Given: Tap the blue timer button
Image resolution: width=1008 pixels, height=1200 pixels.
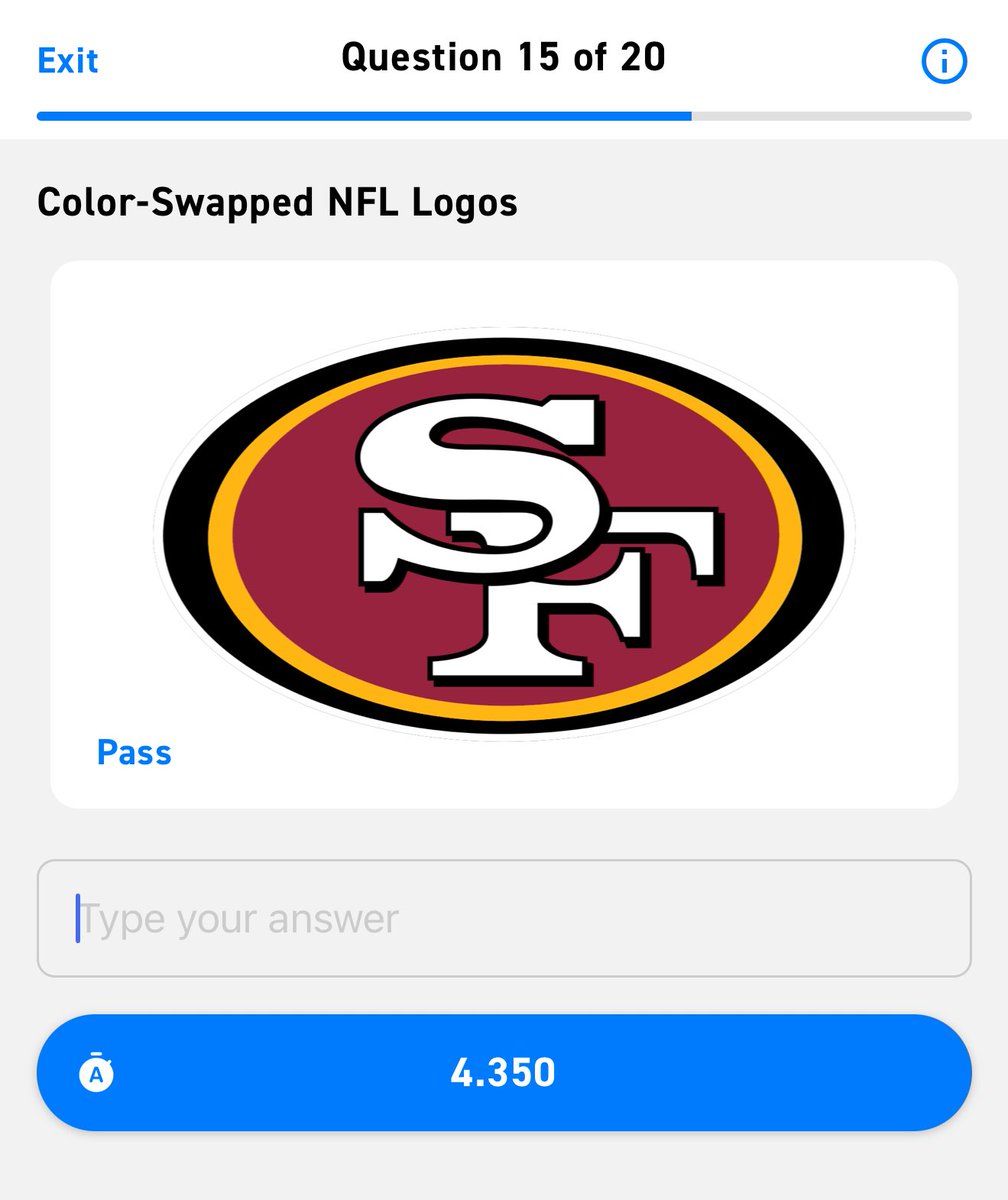Looking at the screenshot, I should (504, 1072).
